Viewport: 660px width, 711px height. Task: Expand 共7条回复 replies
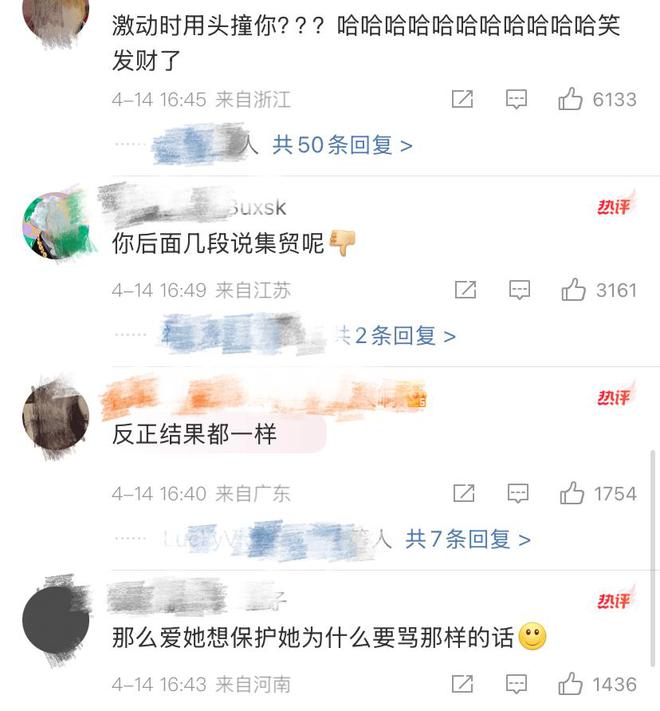point(468,539)
